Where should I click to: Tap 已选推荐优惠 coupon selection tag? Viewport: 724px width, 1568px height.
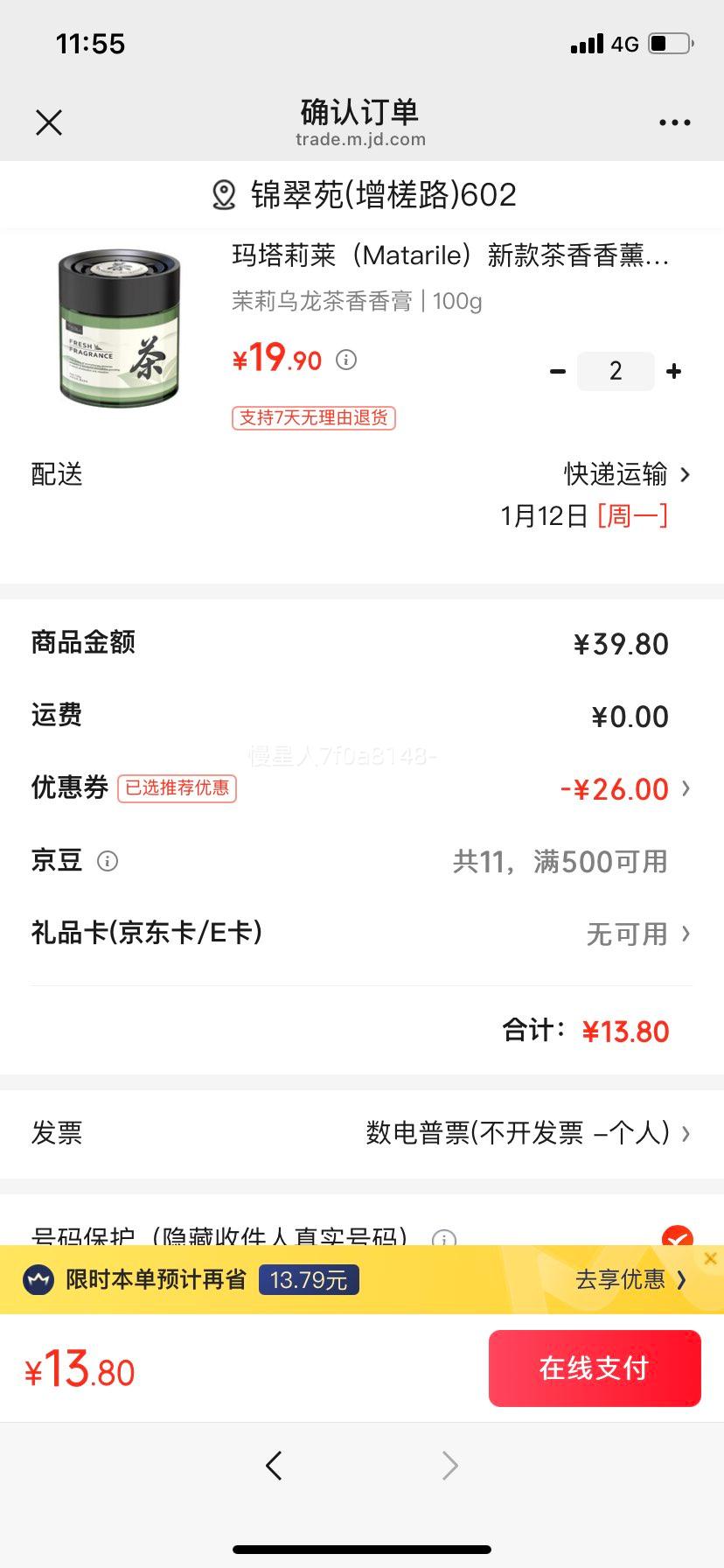(x=176, y=788)
